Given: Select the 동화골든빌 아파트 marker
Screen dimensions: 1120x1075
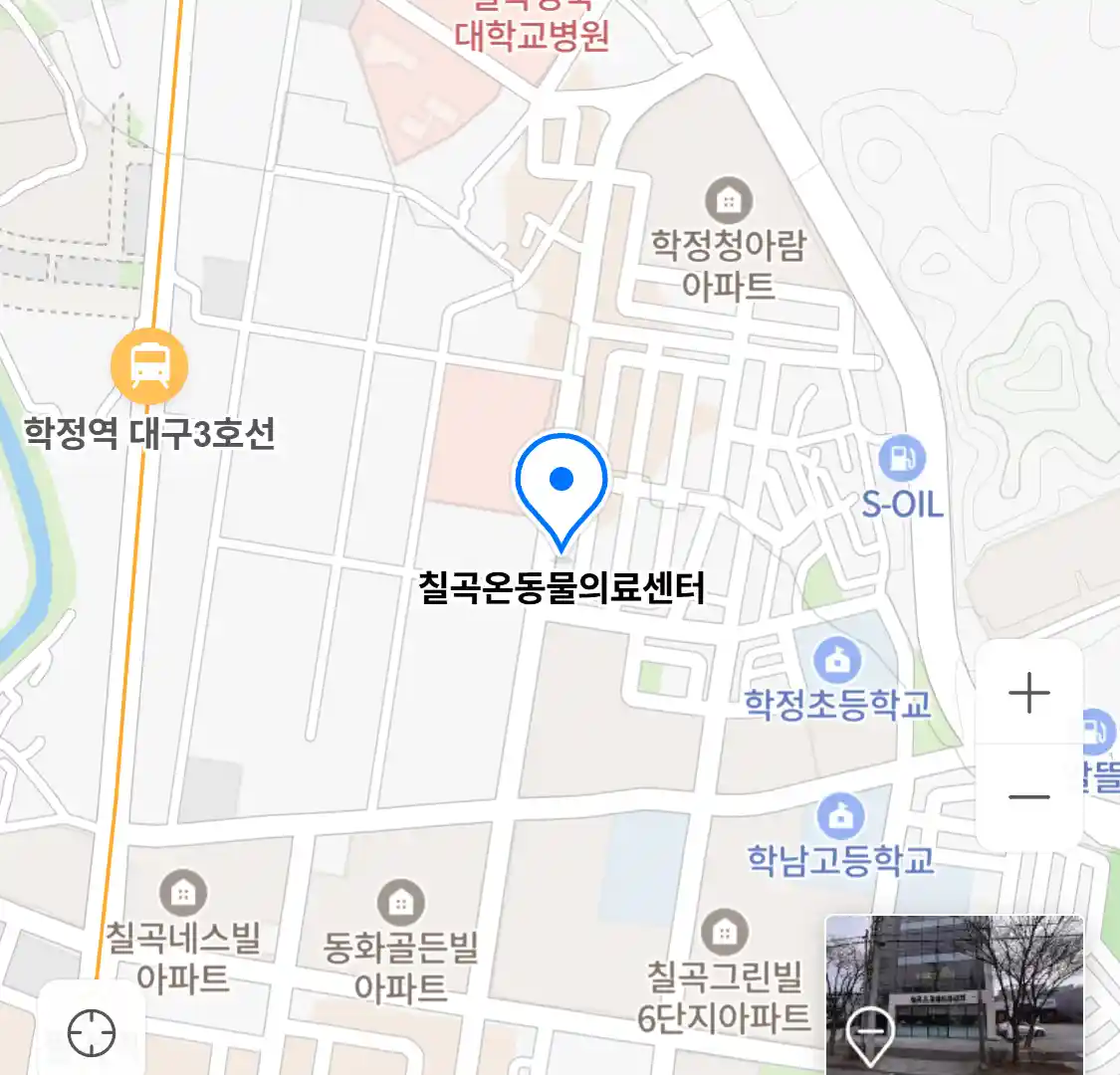Looking at the screenshot, I should [x=400, y=903].
